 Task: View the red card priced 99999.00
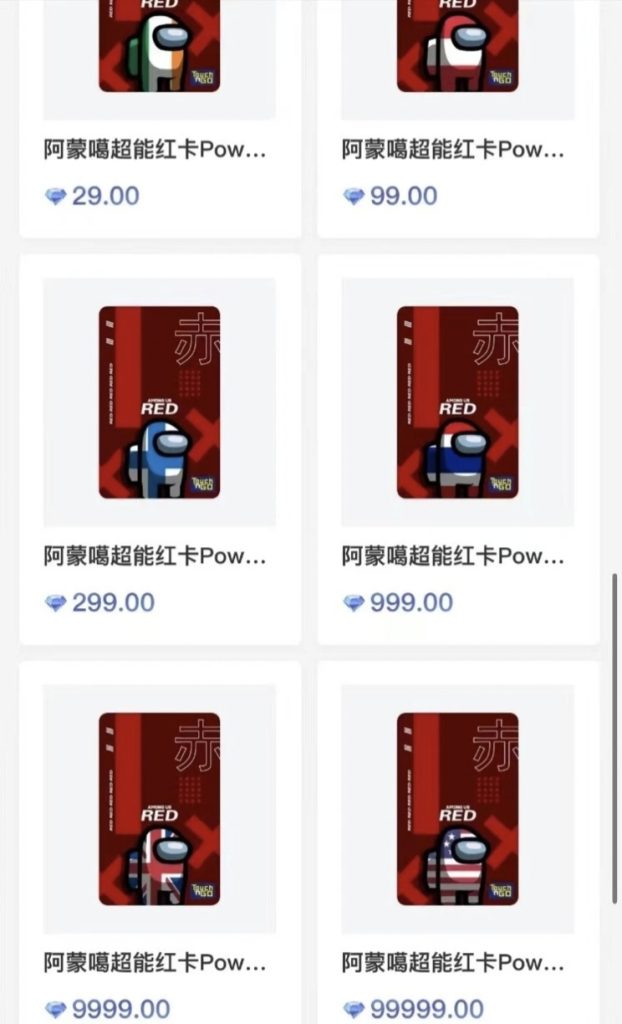[x=457, y=808]
